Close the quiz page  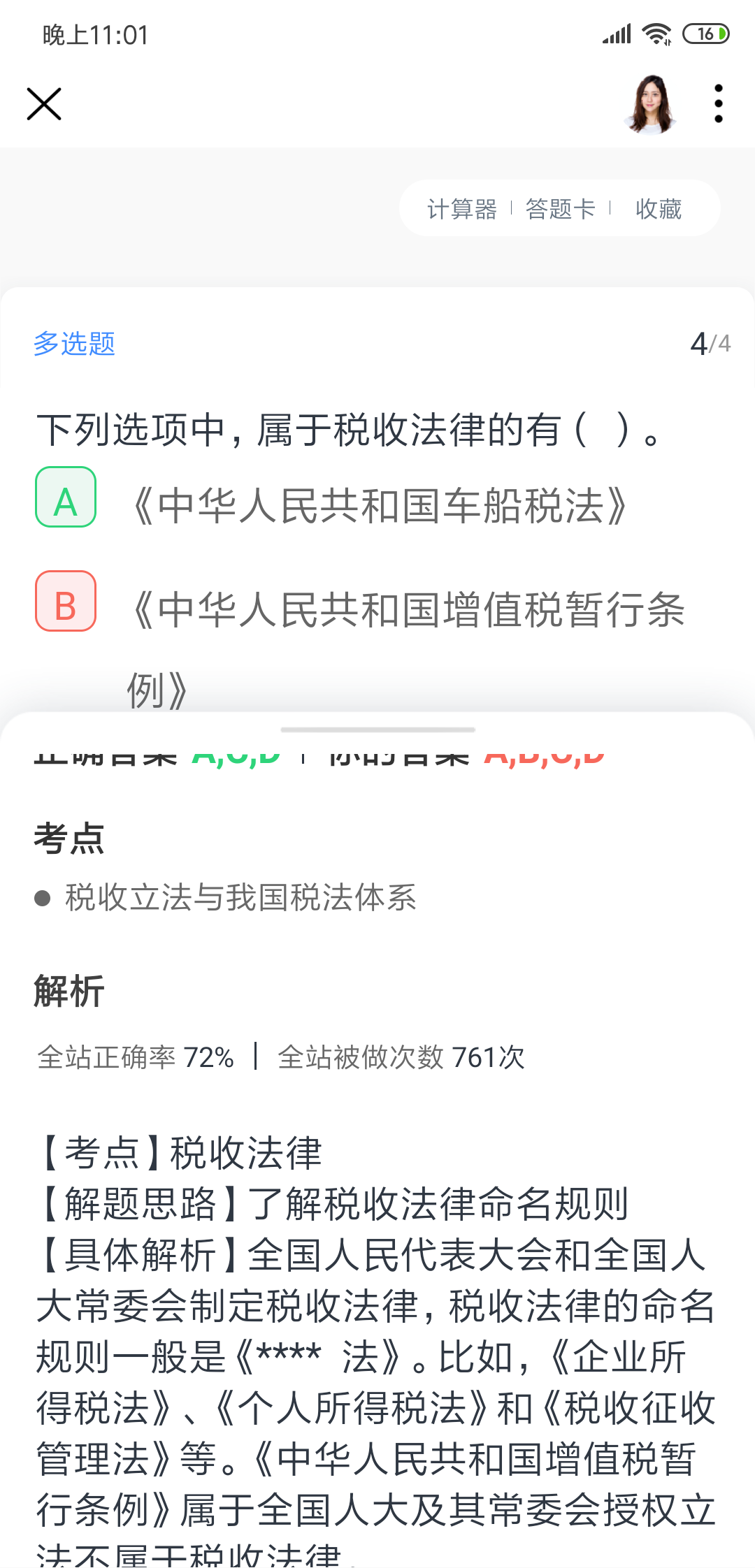[44, 104]
